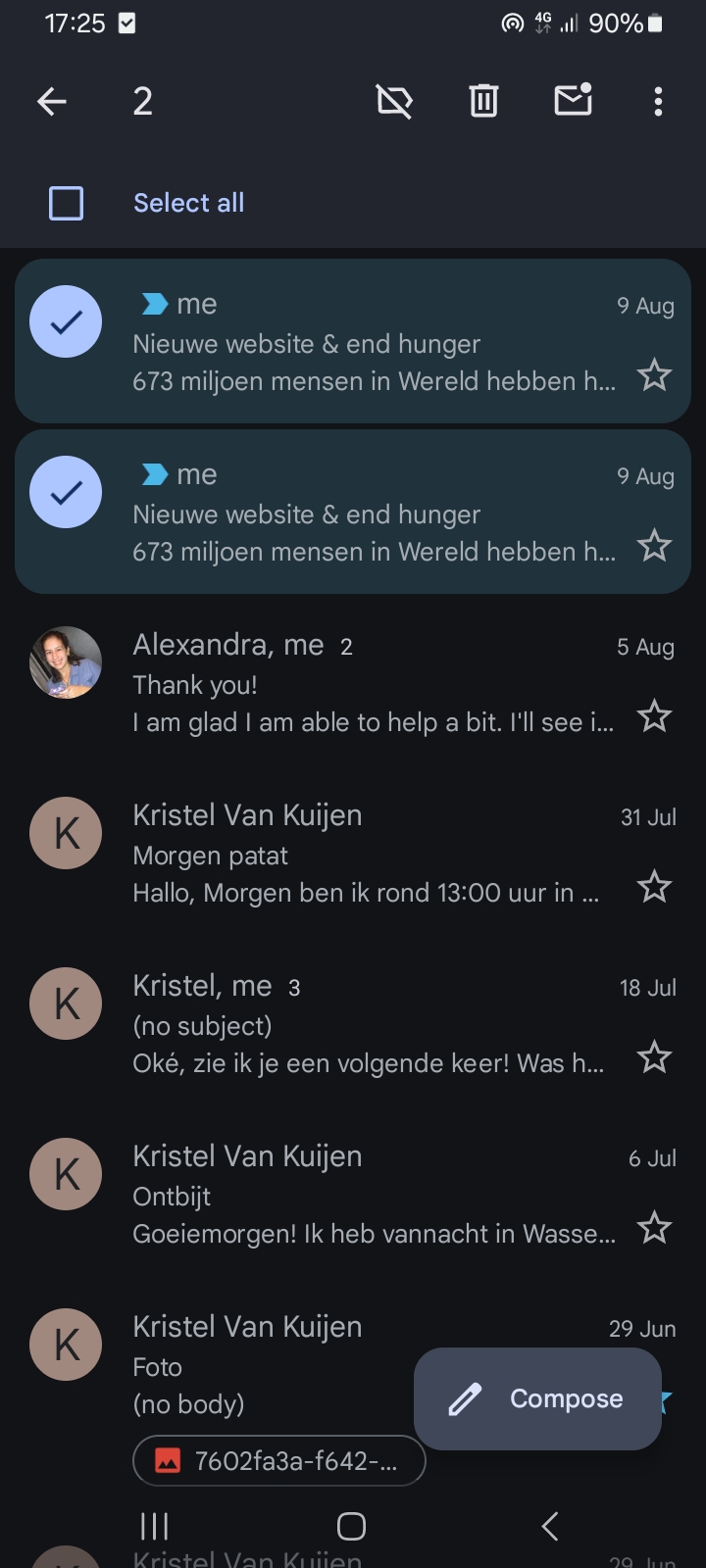This screenshot has height=1568, width=706.
Task: Go to the home screen
Action: coord(351,1526)
